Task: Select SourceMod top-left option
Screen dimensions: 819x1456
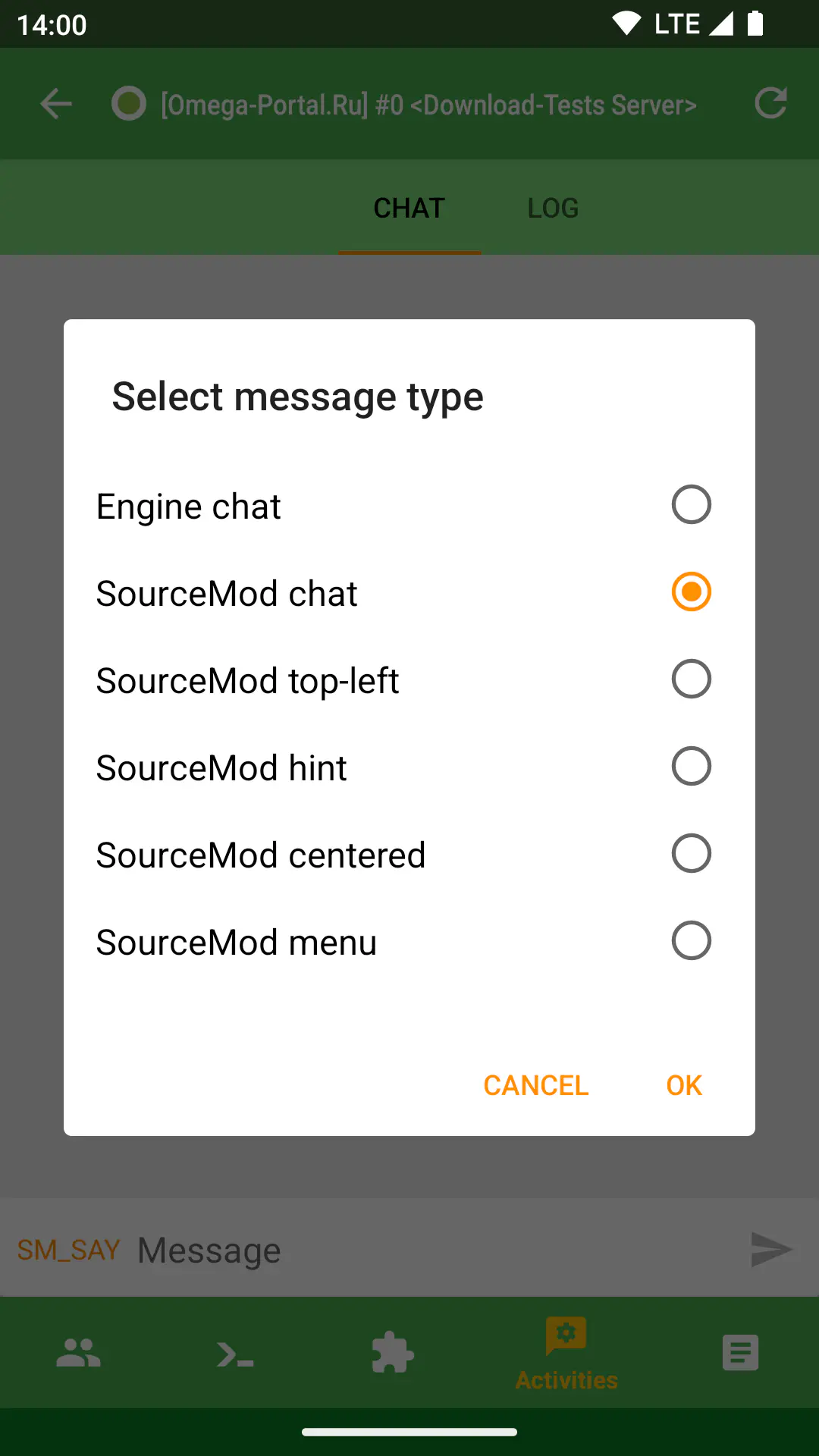Action: pyautogui.click(x=409, y=679)
